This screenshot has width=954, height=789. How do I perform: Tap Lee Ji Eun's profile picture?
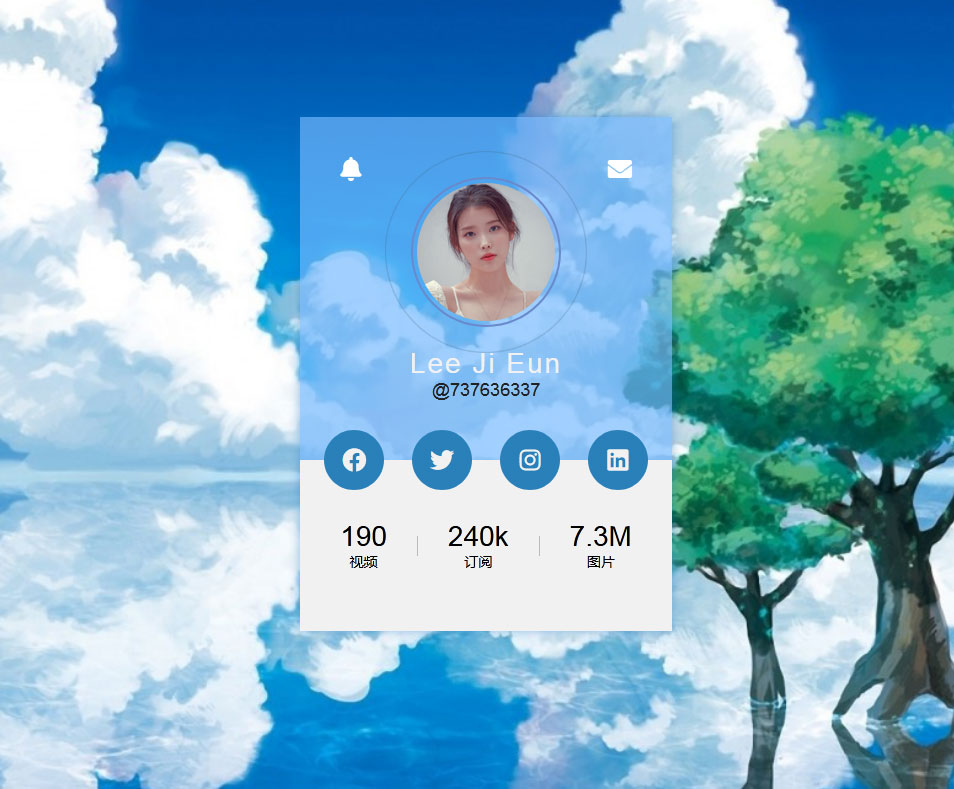click(x=486, y=253)
